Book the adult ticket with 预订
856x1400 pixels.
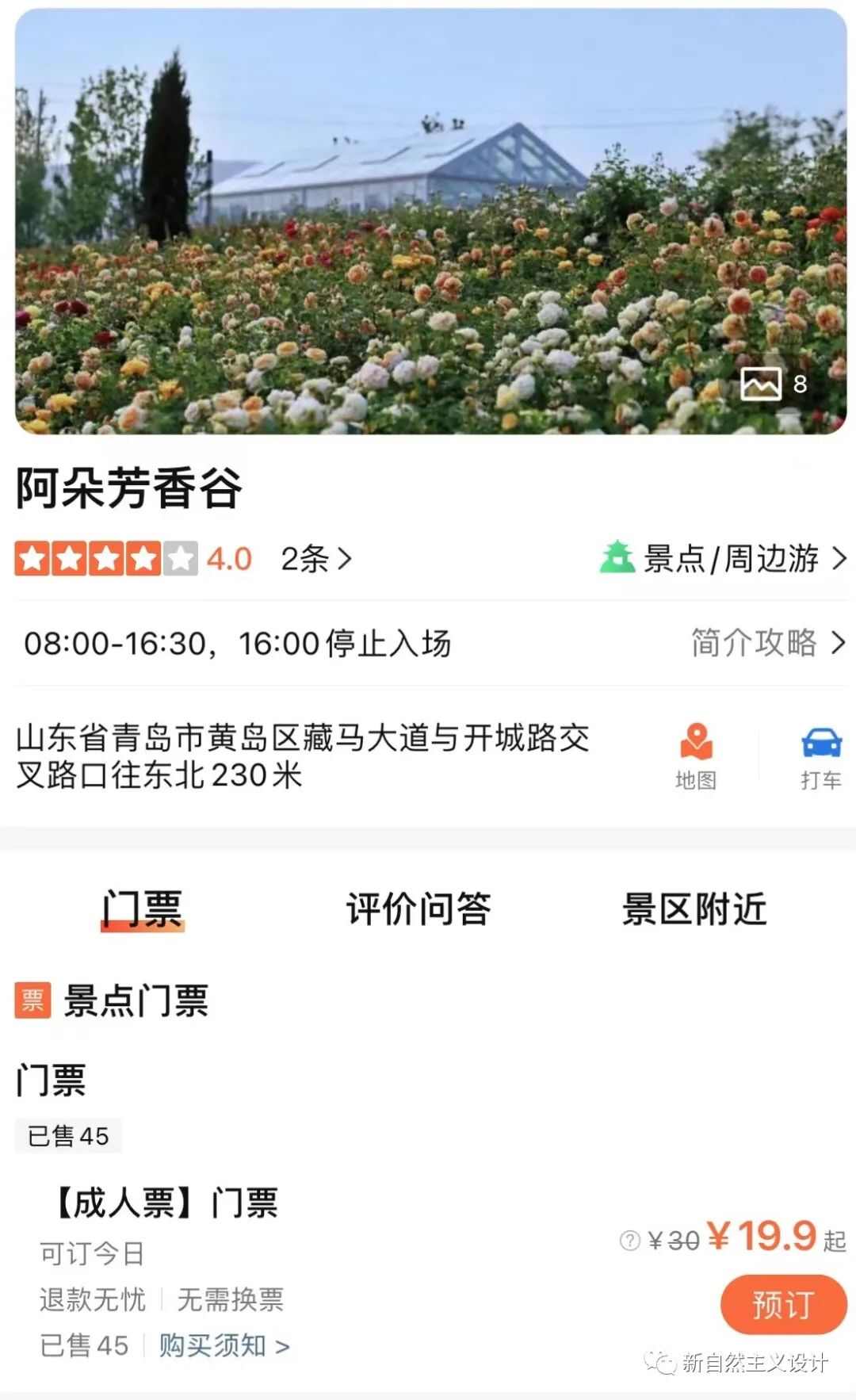pos(783,1304)
